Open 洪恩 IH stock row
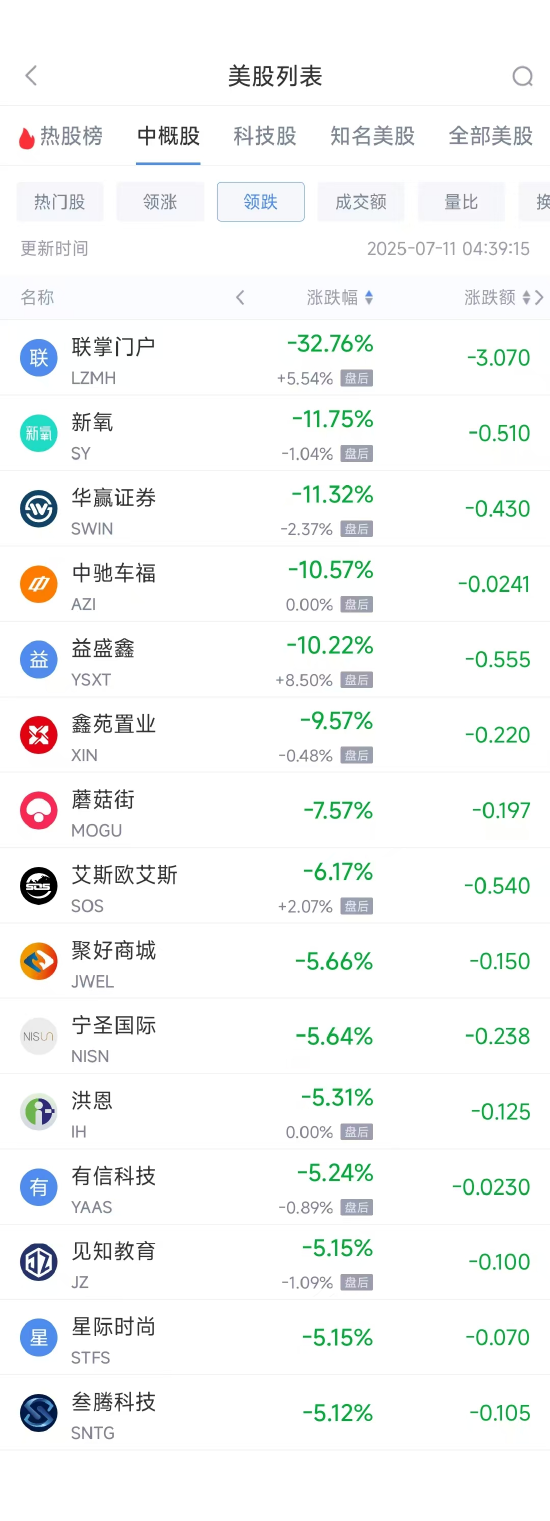Viewport: 550px width, 1521px height. 275,1112
